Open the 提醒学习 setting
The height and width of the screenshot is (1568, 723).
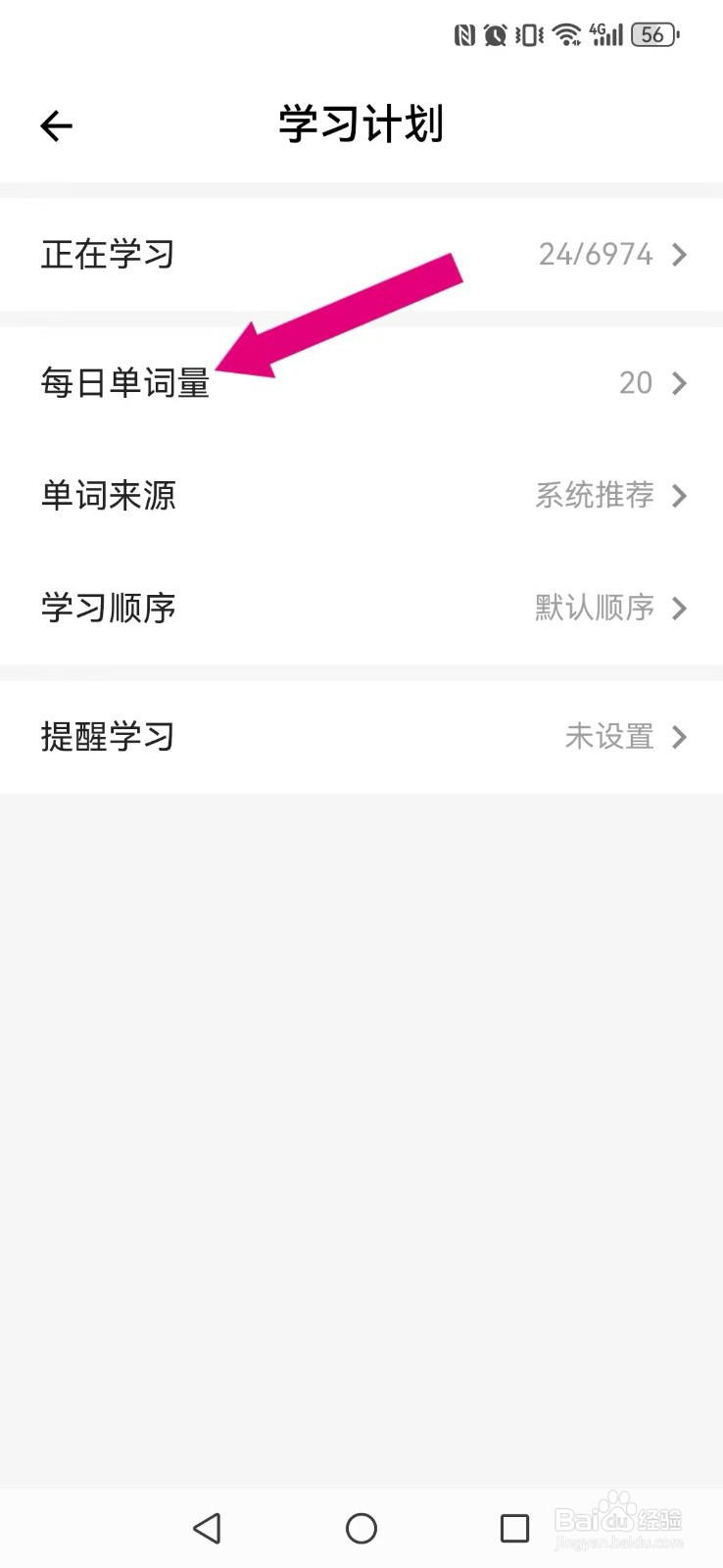pos(361,737)
